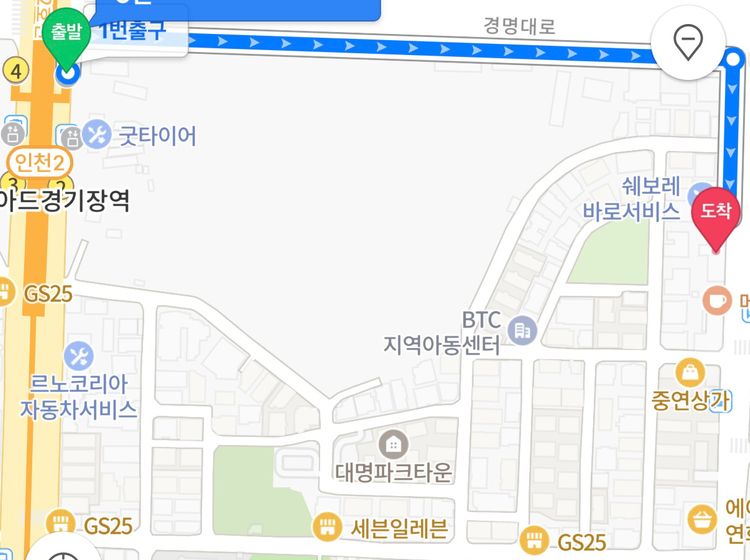Open the 세븐일레븐 convenience store marker
750x560 pixels.
pos(327,526)
